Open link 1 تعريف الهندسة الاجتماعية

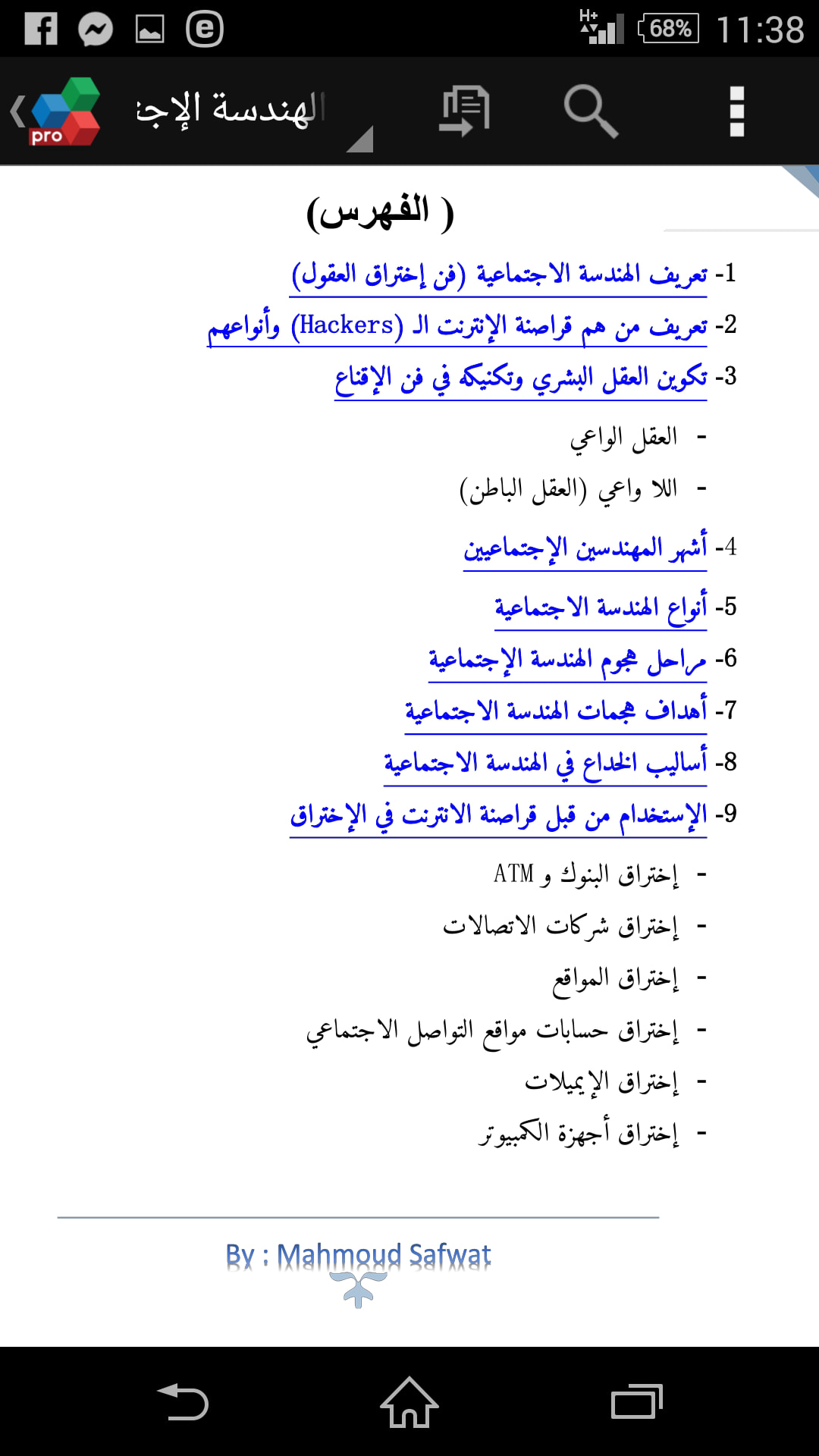(x=499, y=275)
